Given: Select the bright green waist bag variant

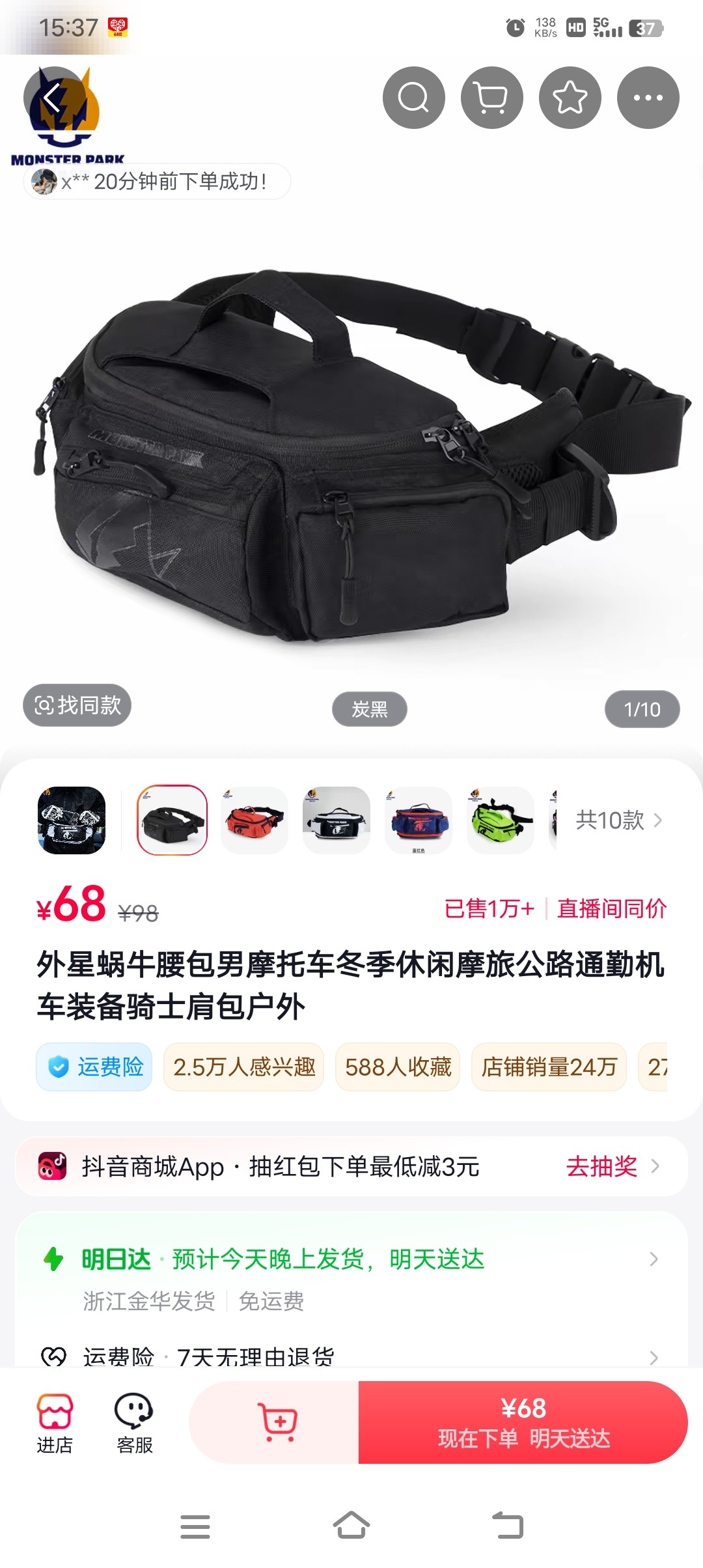Looking at the screenshot, I should point(501,820).
